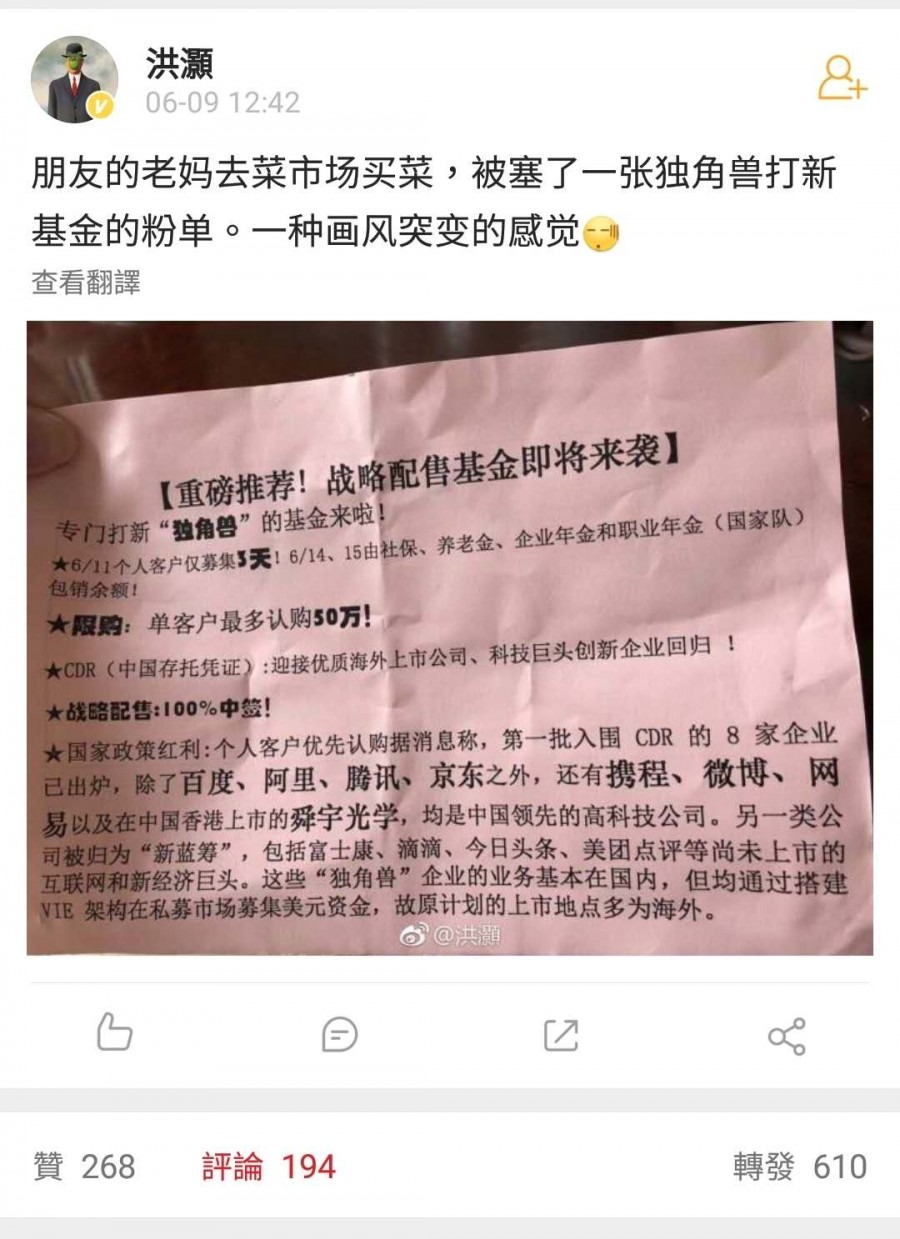Follow 洪灏 with the add-user icon
Viewport: 900px width, 1239px height.
pos(842,78)
